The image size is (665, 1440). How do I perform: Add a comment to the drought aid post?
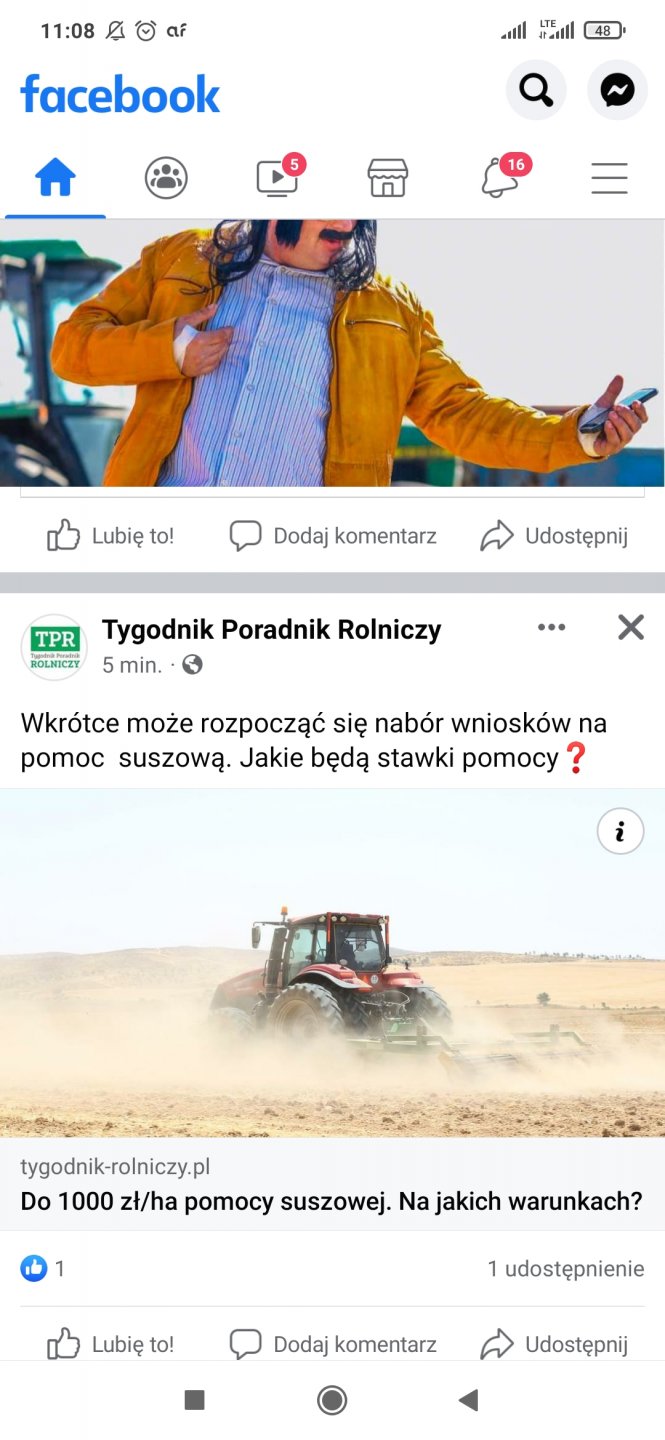coord(333,1344)
